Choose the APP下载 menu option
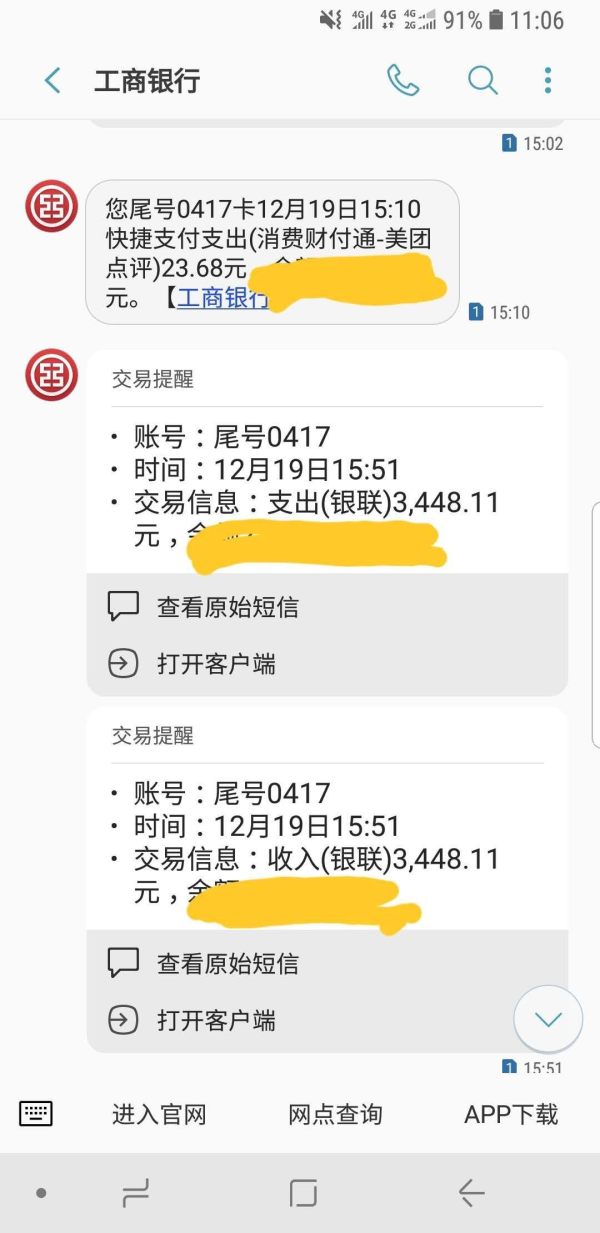The width and height of the screenshot is (600, 1233). point(511,1114)
